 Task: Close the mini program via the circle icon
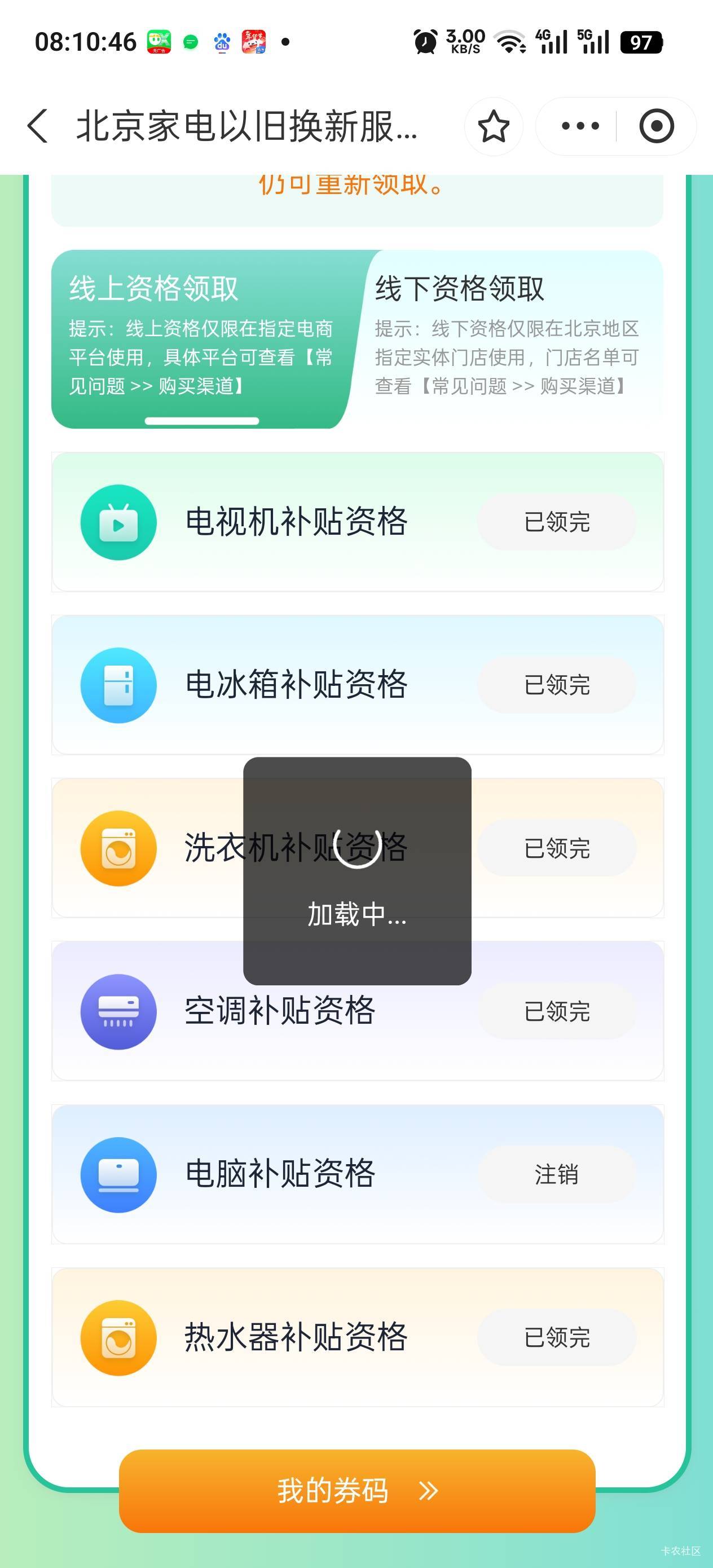coord(657,126)
